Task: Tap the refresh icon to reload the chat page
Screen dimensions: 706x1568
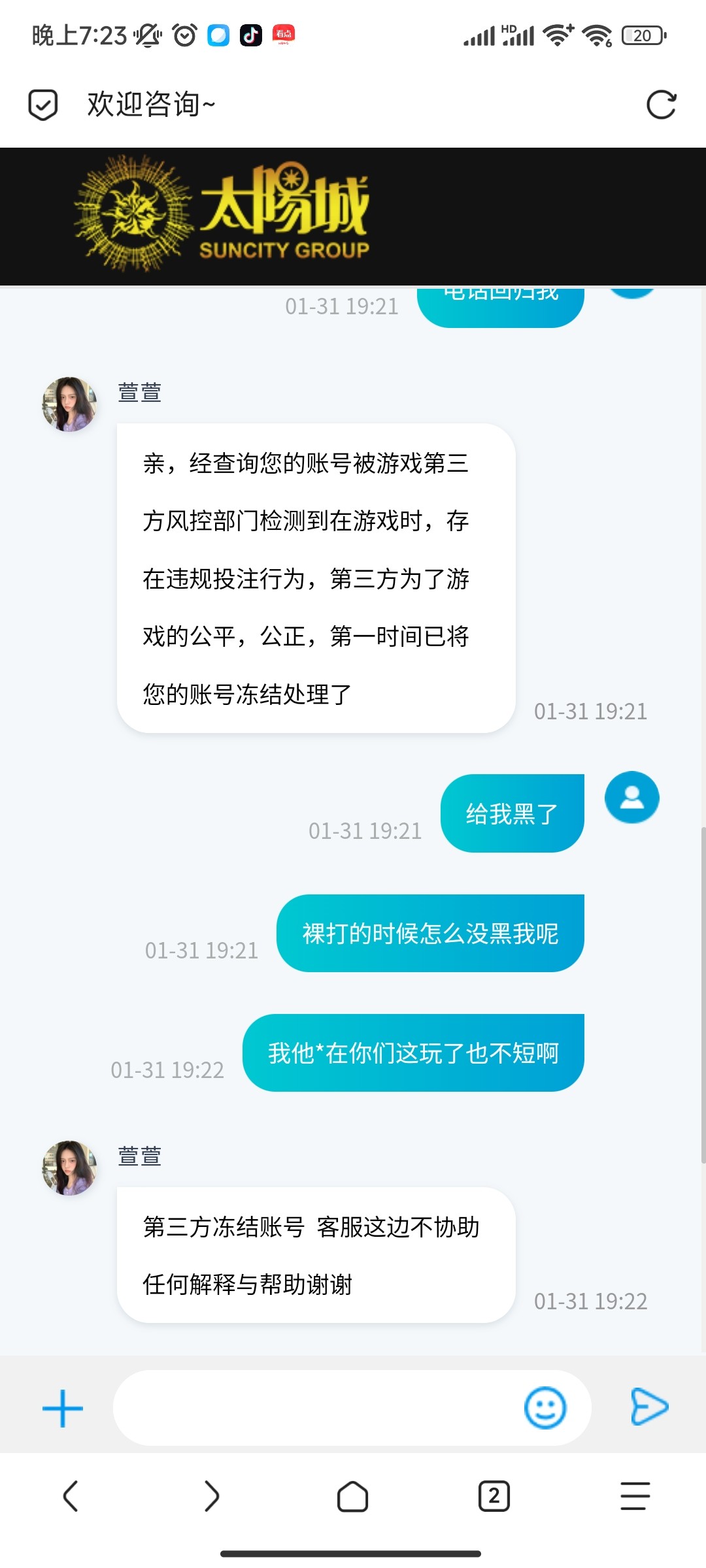Action: pos(662,105)
